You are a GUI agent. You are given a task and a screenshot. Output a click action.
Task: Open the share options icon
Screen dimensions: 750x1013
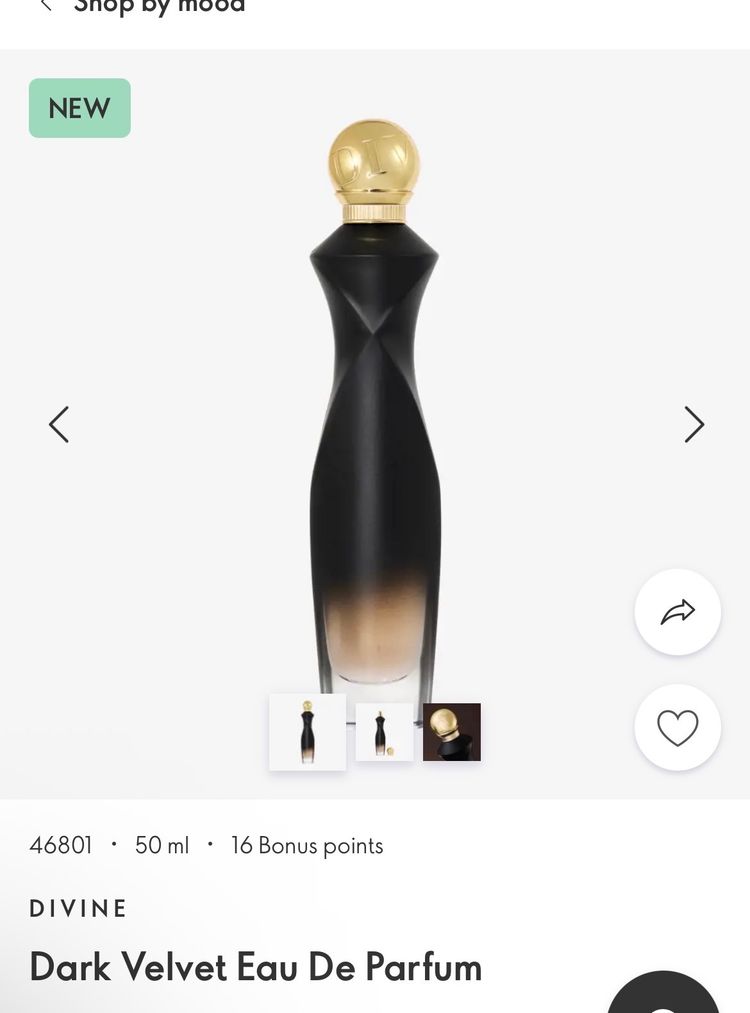[678, 610]
